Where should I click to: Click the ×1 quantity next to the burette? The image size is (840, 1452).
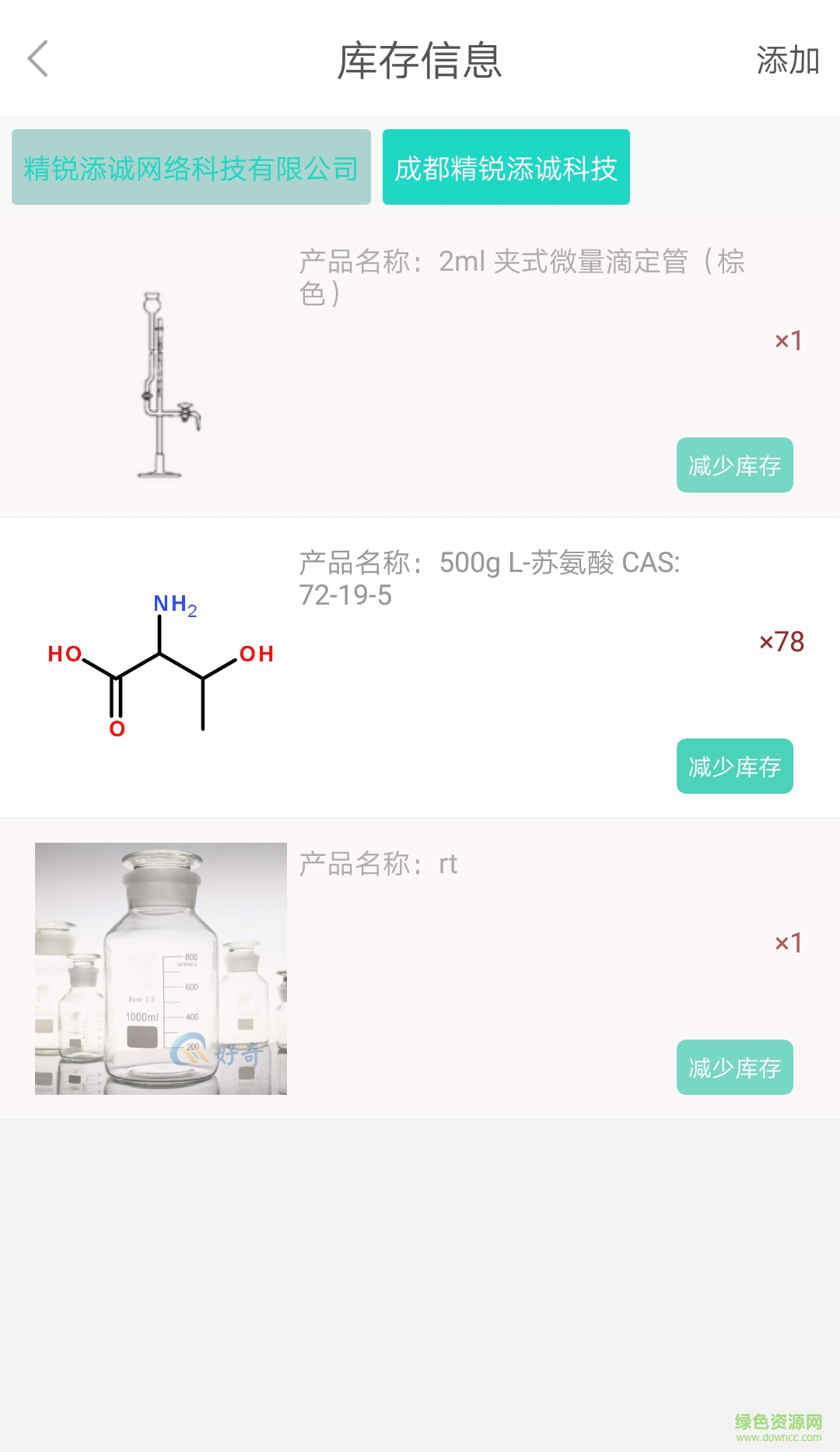pos(788,341)
